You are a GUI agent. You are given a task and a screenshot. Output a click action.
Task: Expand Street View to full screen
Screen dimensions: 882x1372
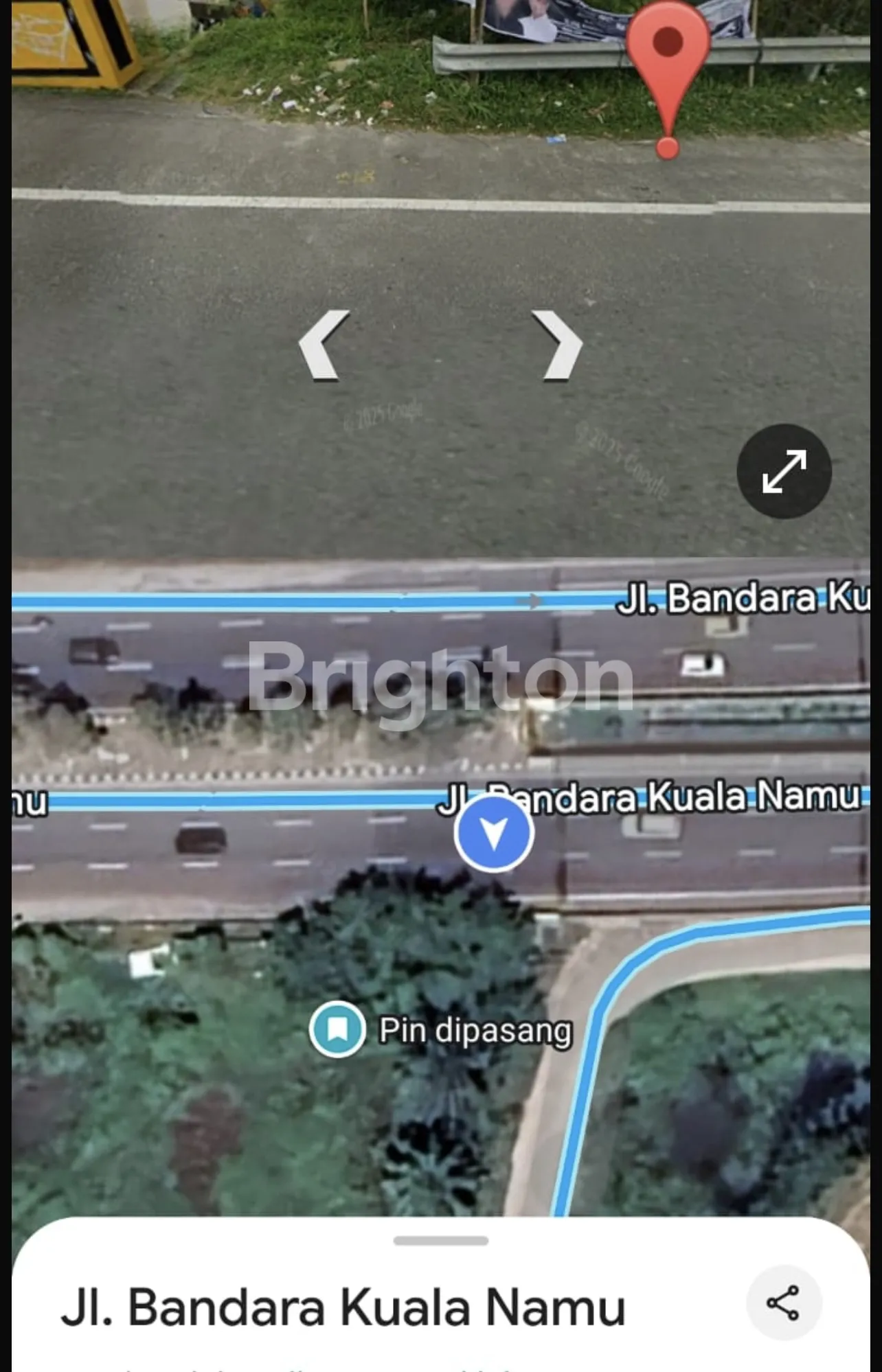pos(784,471)
